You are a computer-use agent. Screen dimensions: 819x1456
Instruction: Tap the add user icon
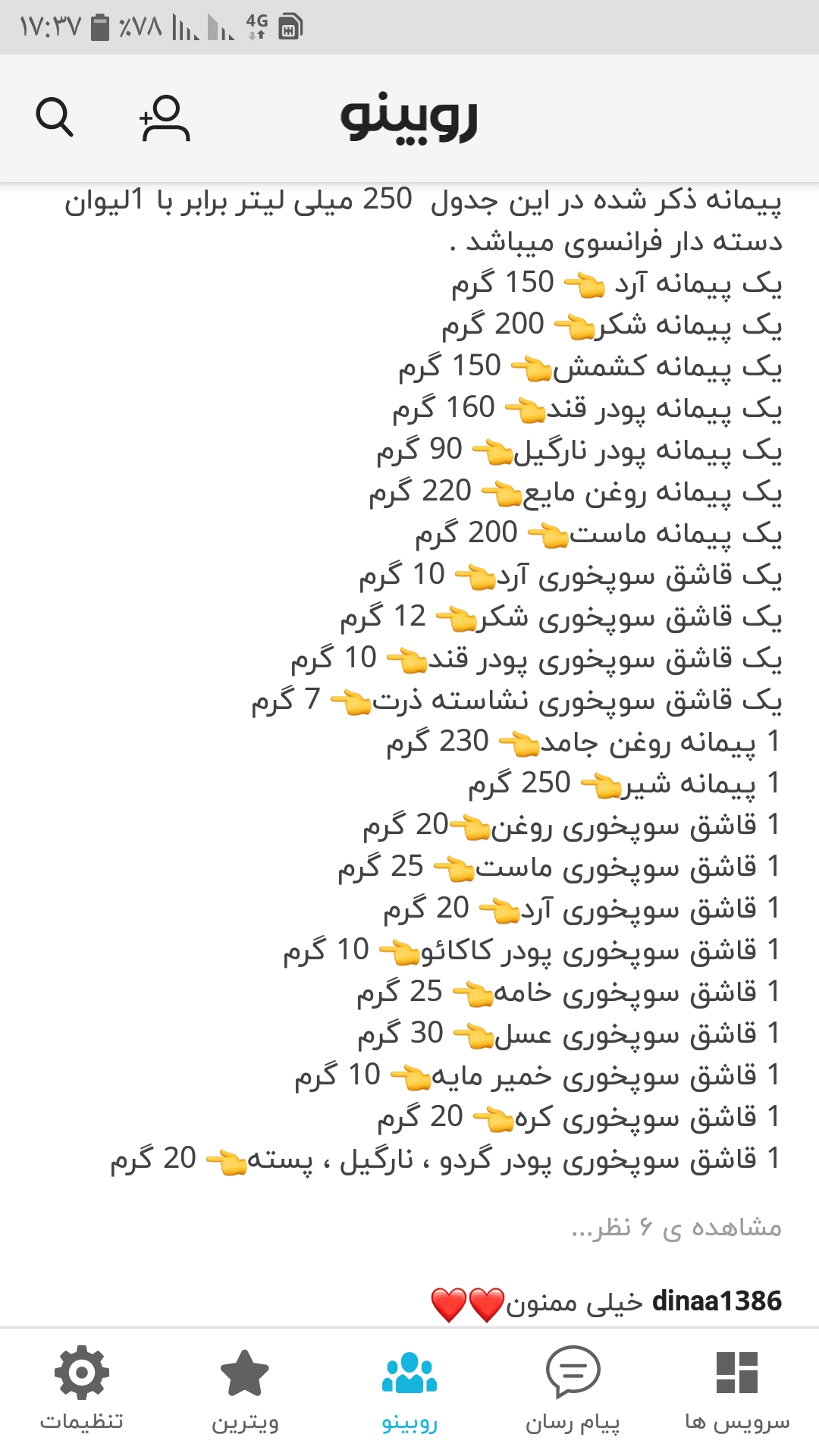coord(165,118)
